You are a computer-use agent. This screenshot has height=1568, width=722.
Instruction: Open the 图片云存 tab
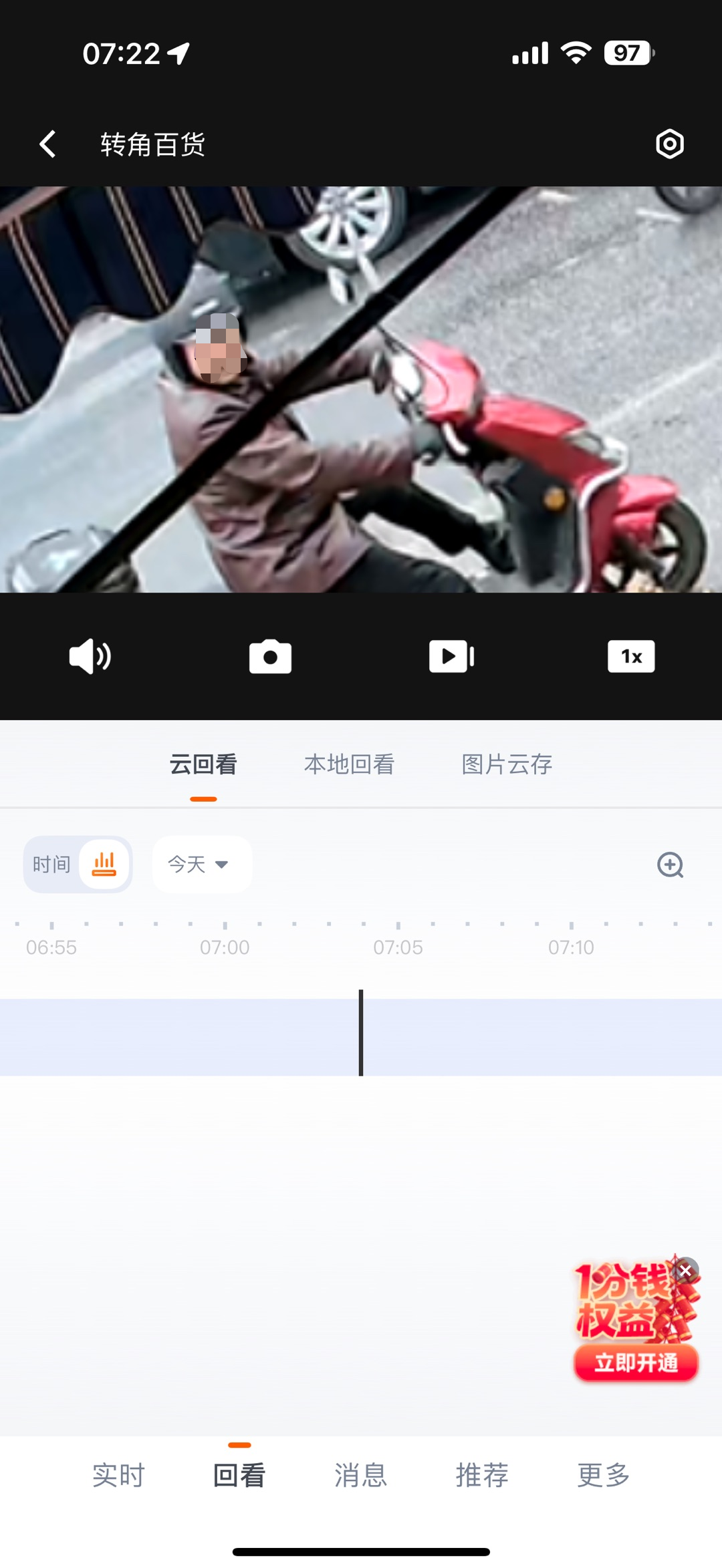505,765
